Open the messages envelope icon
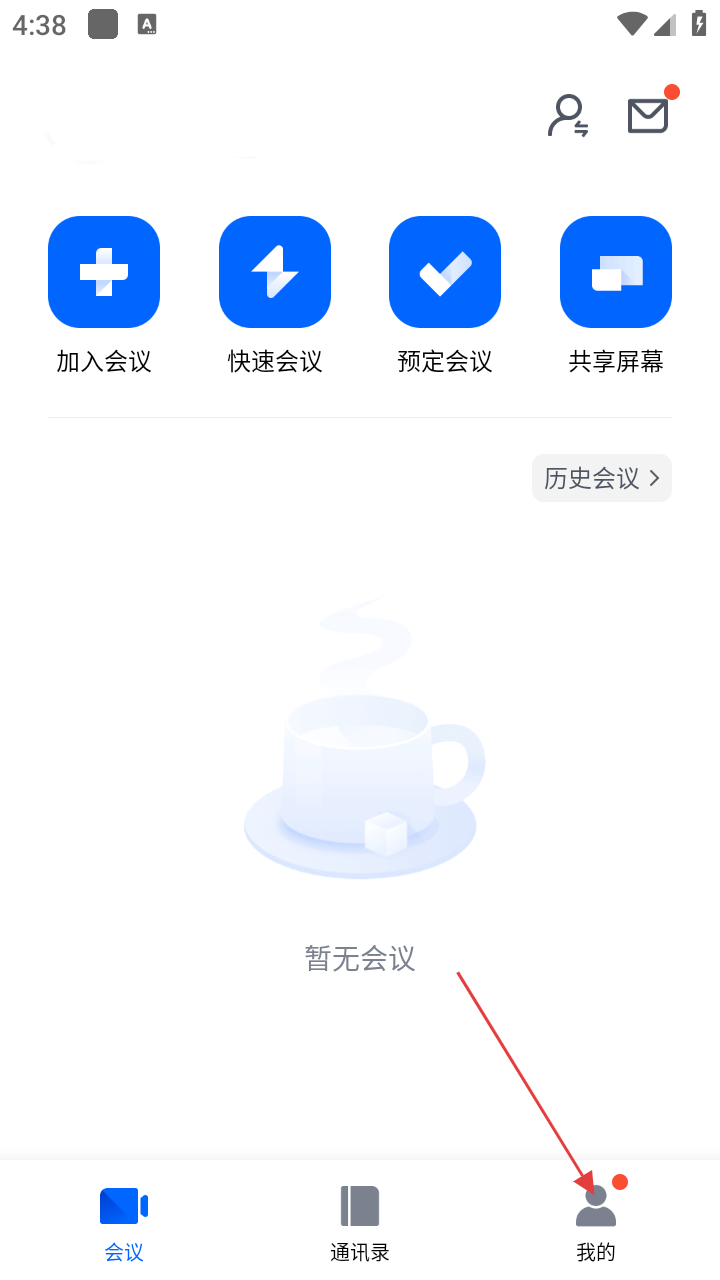The width and height of the screenshot is (720, 1280). coord(647,116)
